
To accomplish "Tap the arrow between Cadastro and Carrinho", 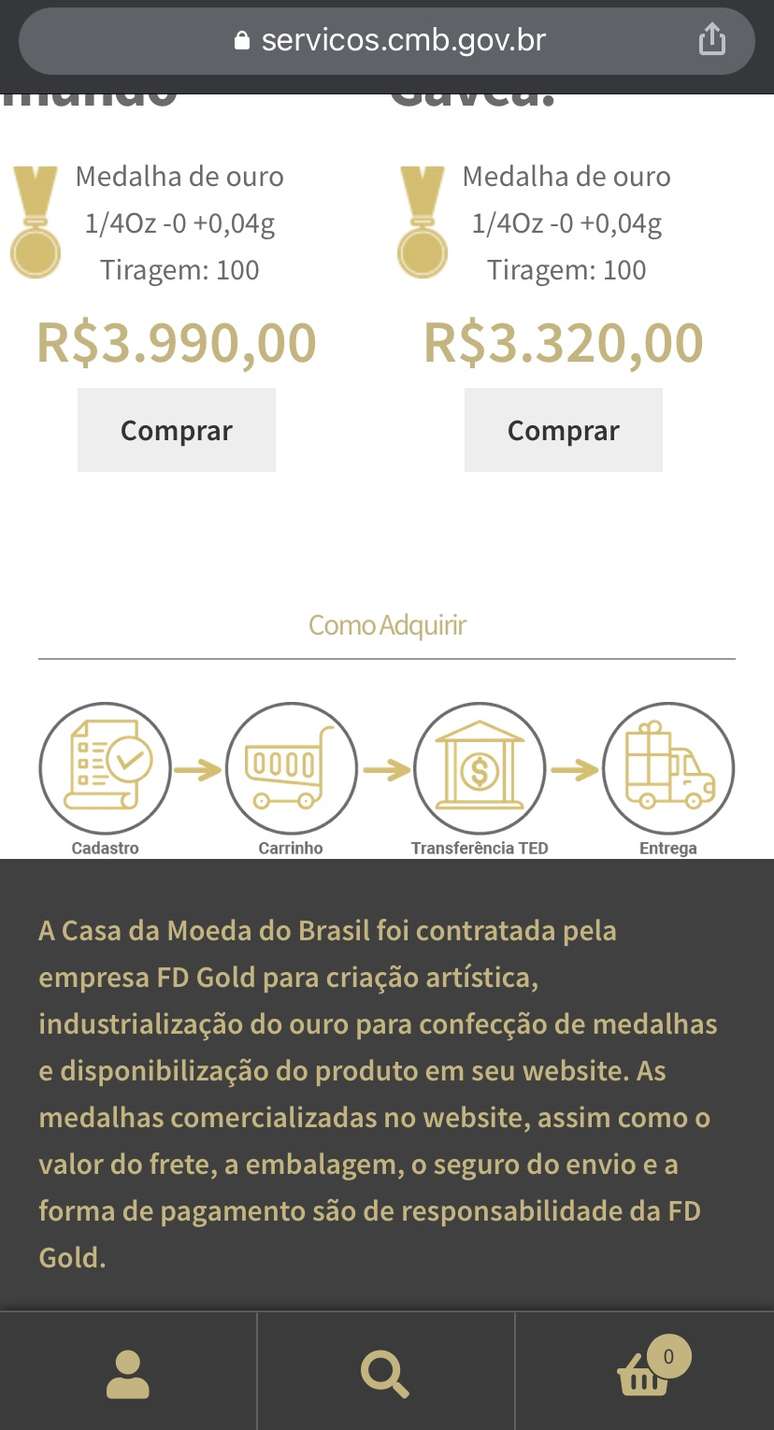I will pos(197,768).
